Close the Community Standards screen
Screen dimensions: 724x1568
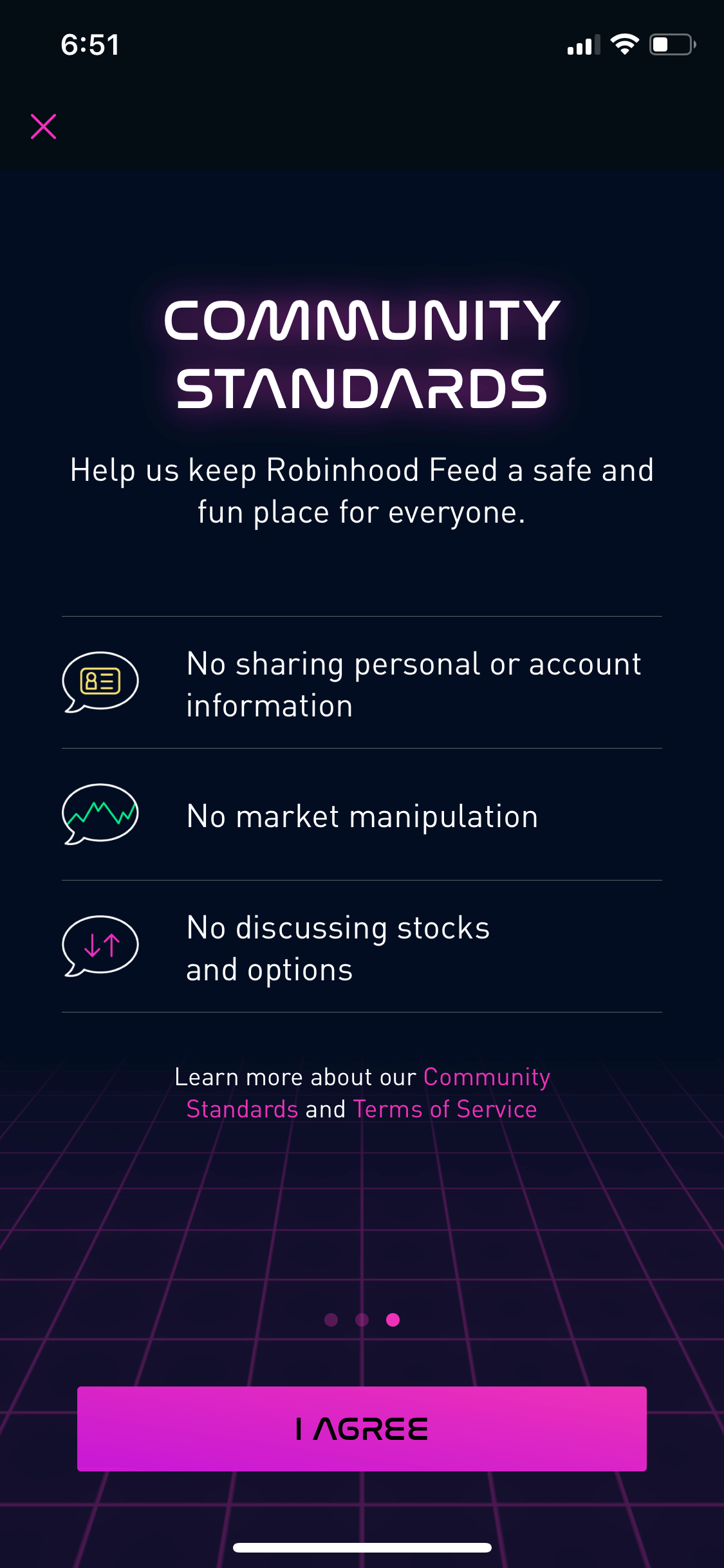43,126
